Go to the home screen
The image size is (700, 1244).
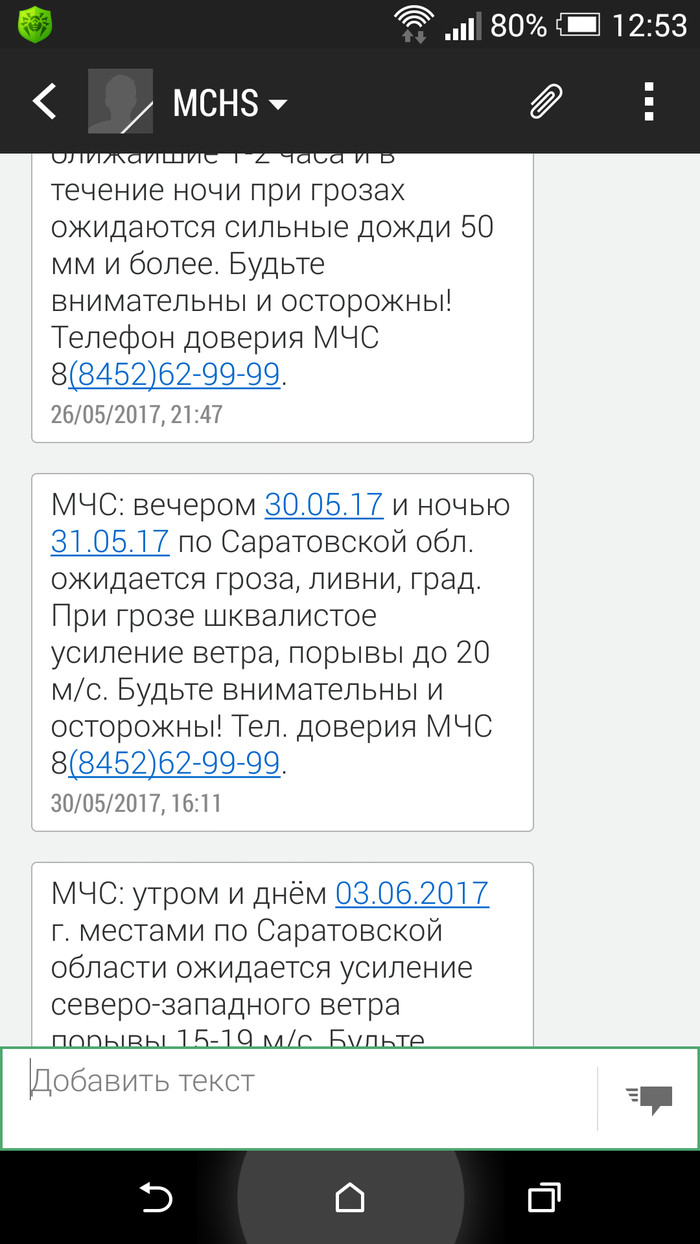350,1197
